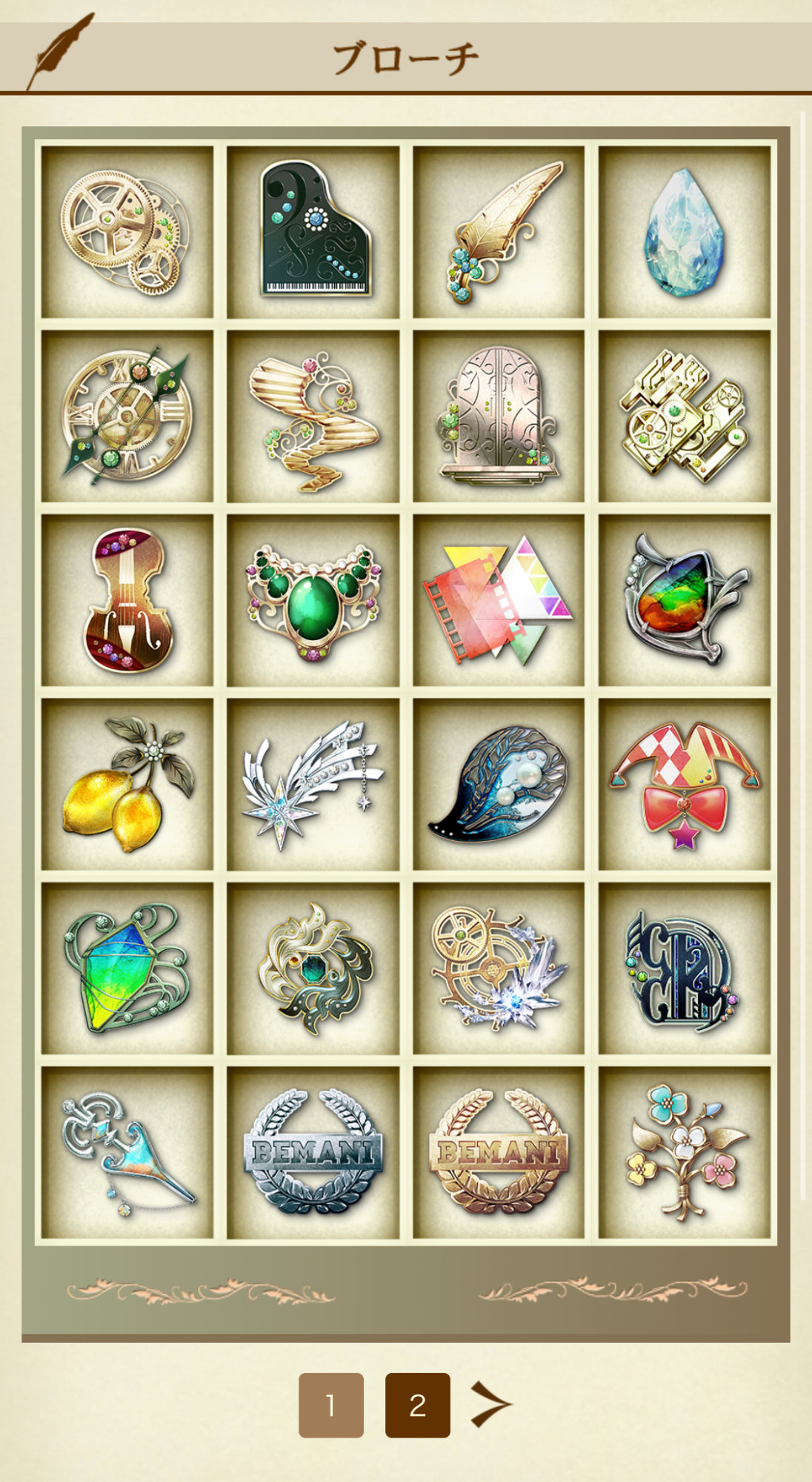The width and height of the screenshot is (812, 1482).
Task: Select the golden gears brooch
Action: [127, 232]
